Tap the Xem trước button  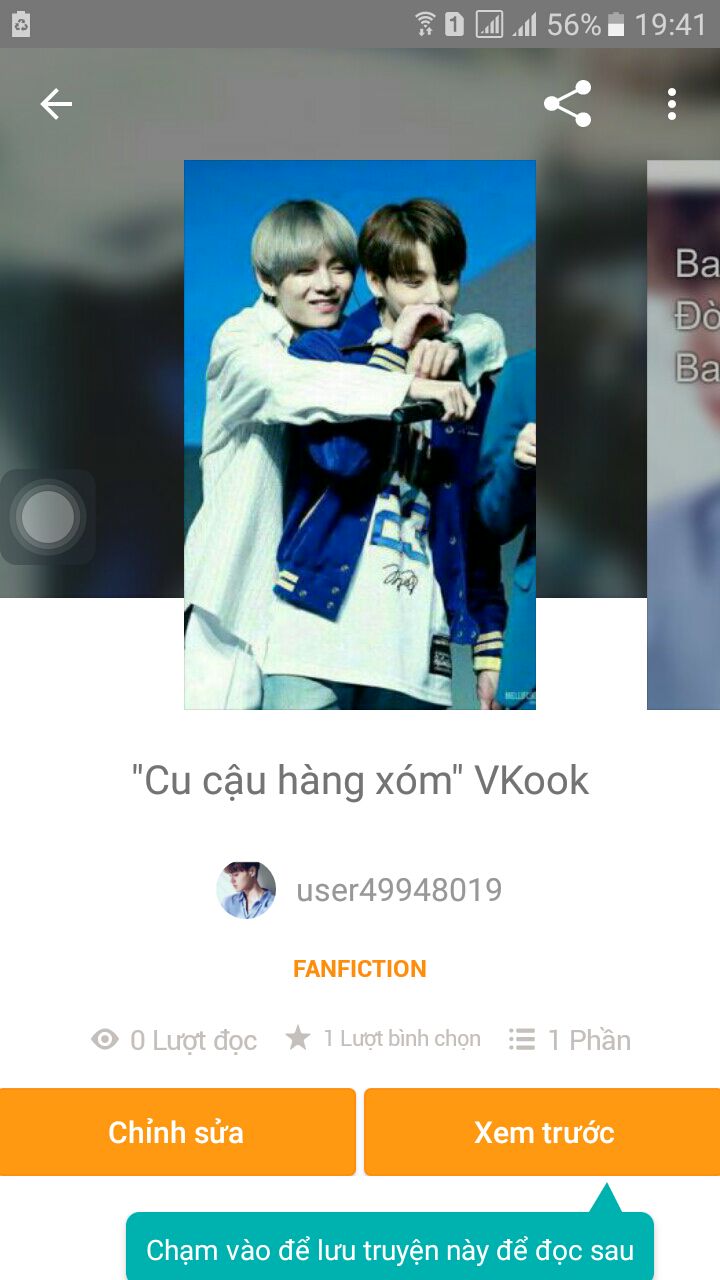click(x=543, y=1132)
